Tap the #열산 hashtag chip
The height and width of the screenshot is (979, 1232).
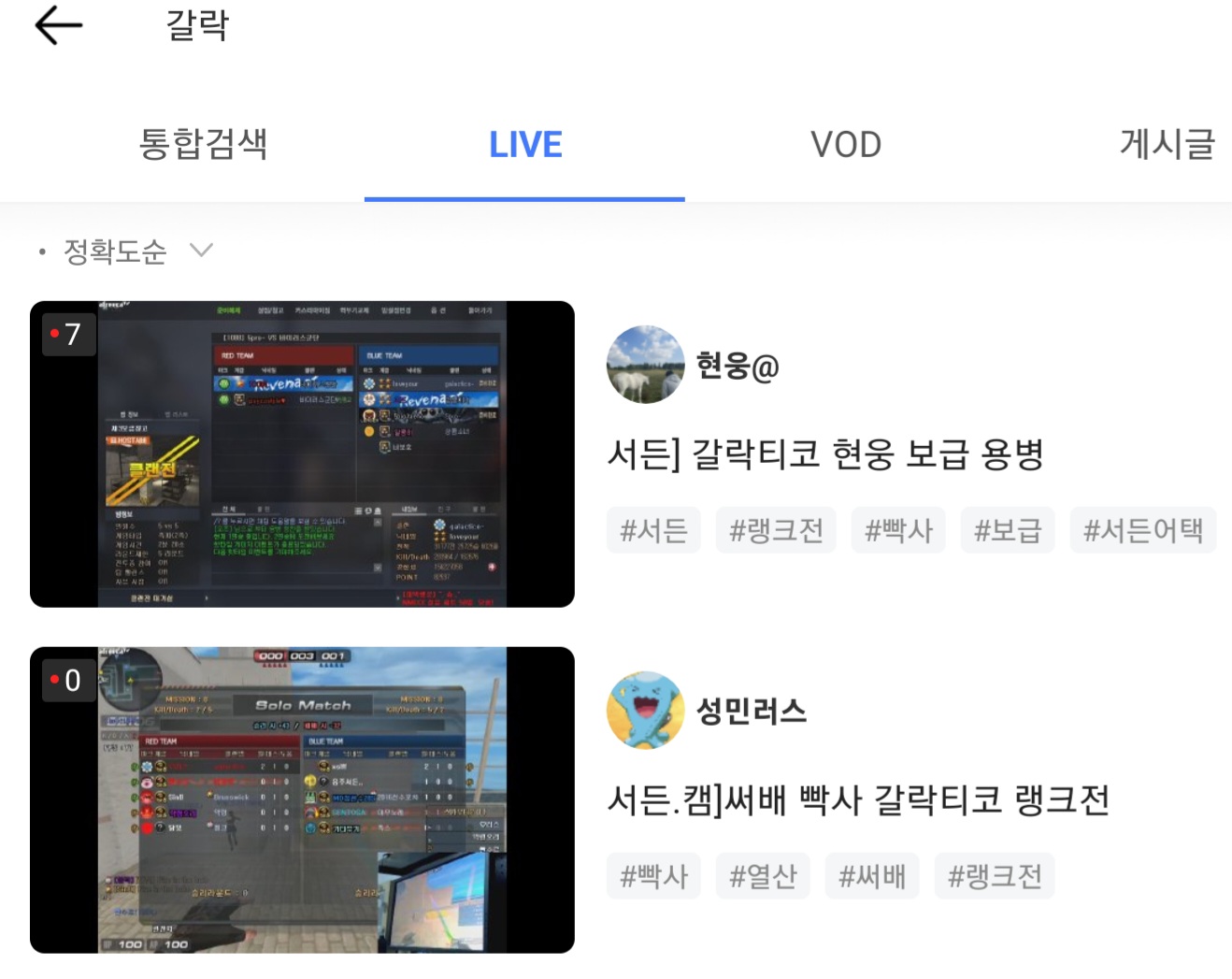[763, 876]
